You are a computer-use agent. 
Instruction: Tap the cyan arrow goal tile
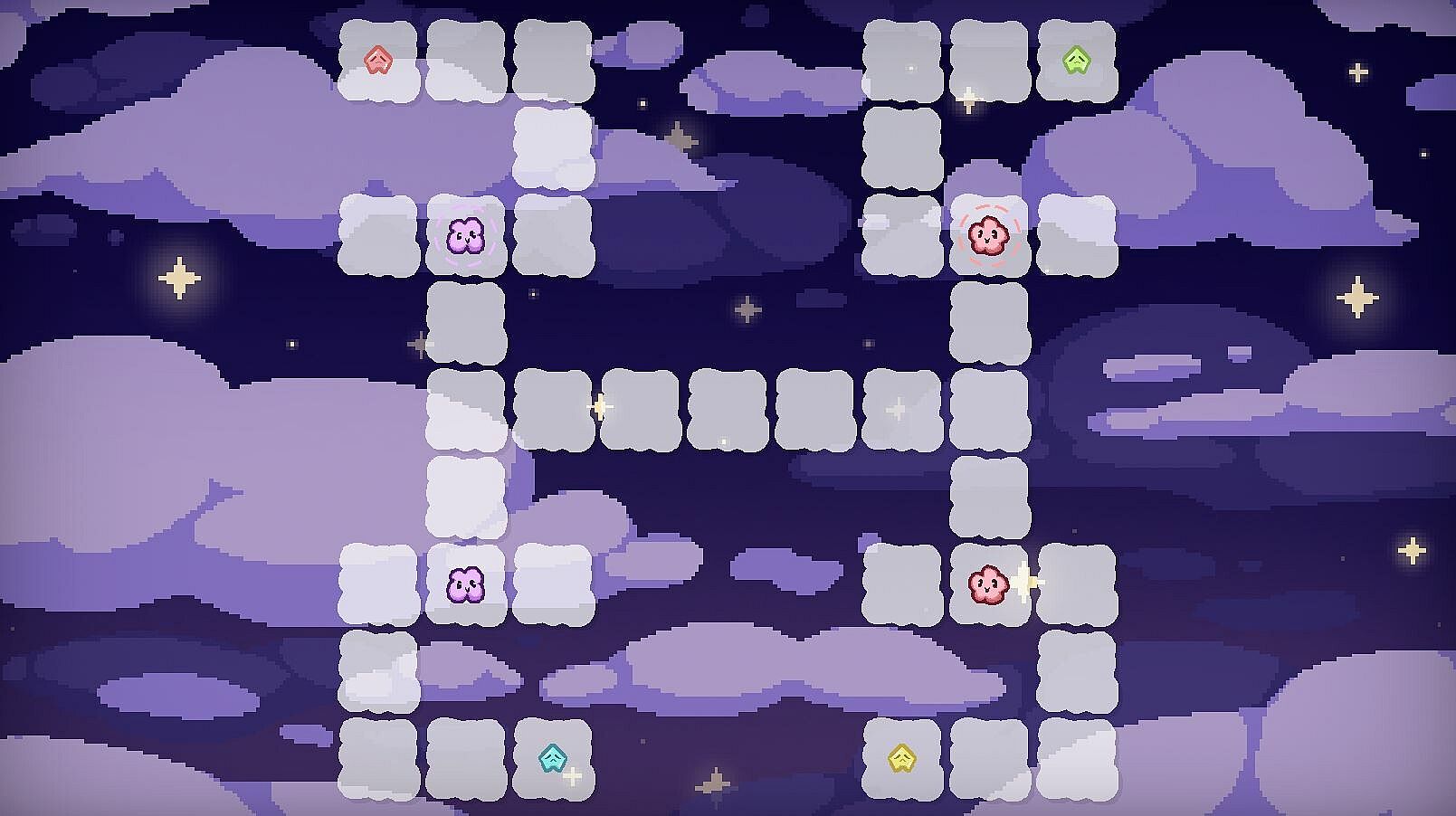(552, 758)
